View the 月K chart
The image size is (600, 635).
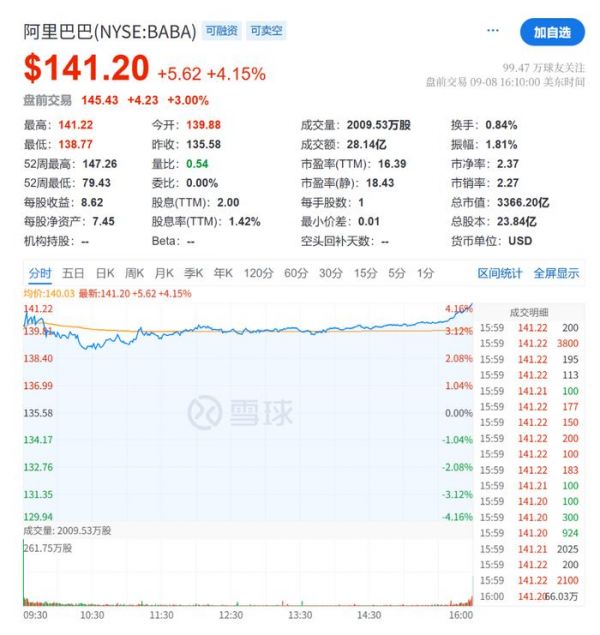164,273
